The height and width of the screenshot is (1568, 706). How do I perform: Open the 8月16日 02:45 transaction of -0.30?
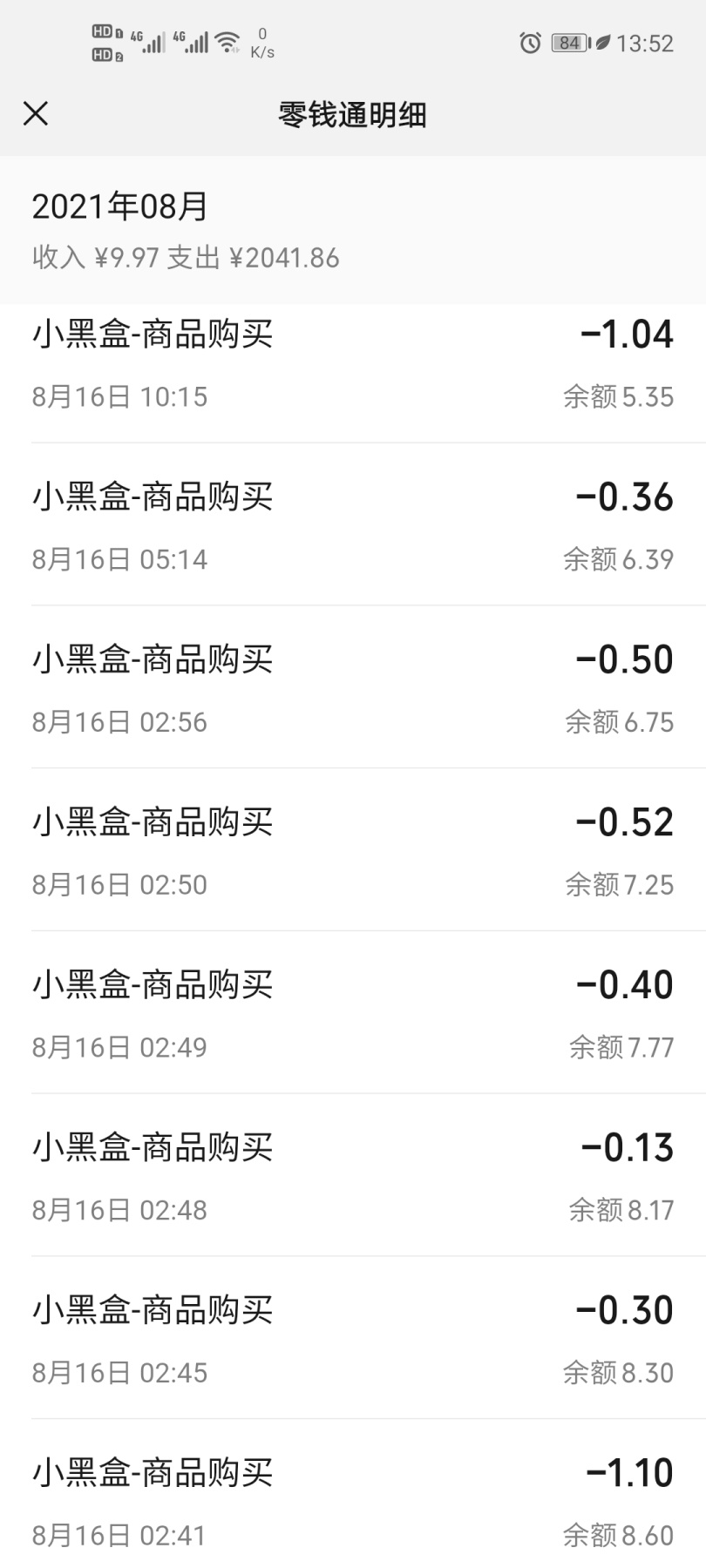352,1340
